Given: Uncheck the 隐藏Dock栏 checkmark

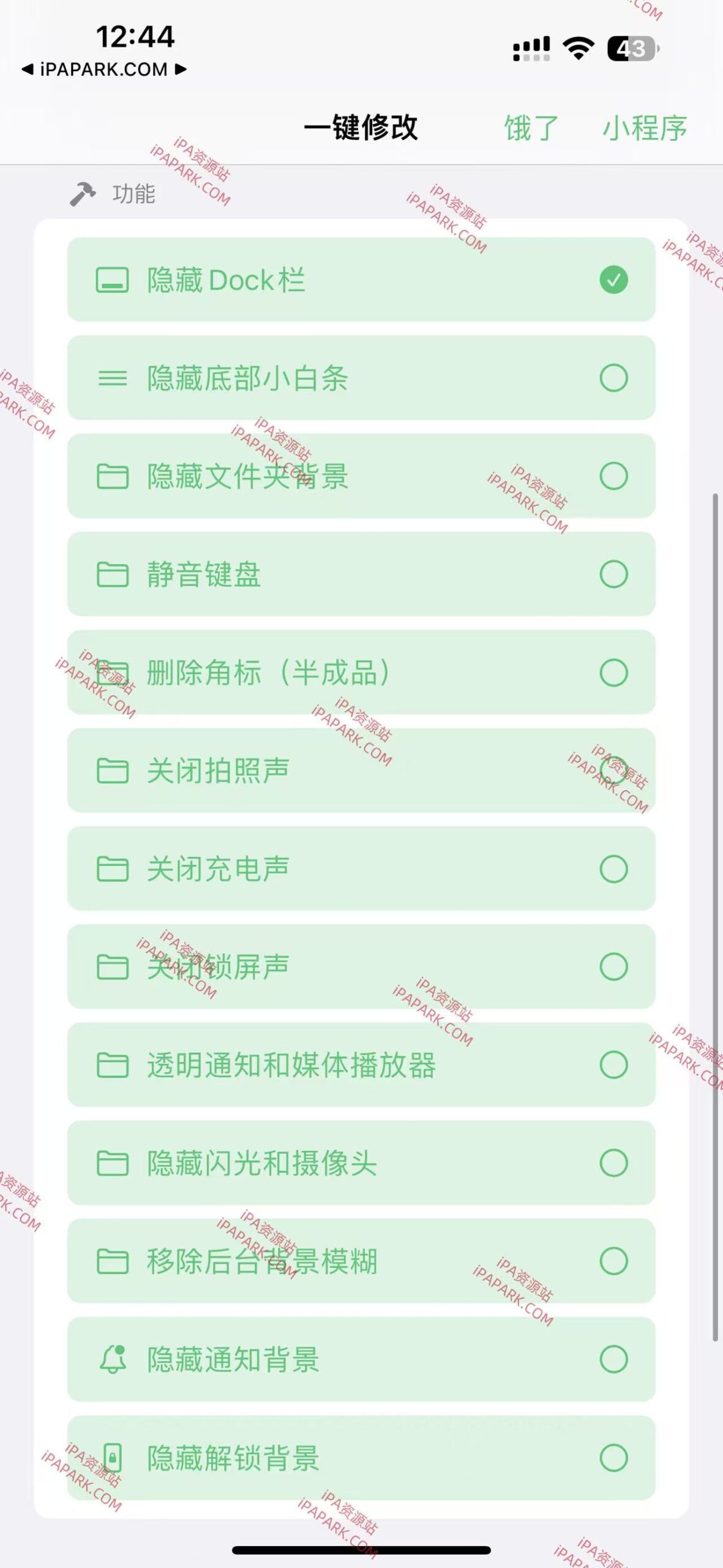Looking at the screenshot, I should tap(614, 281).
